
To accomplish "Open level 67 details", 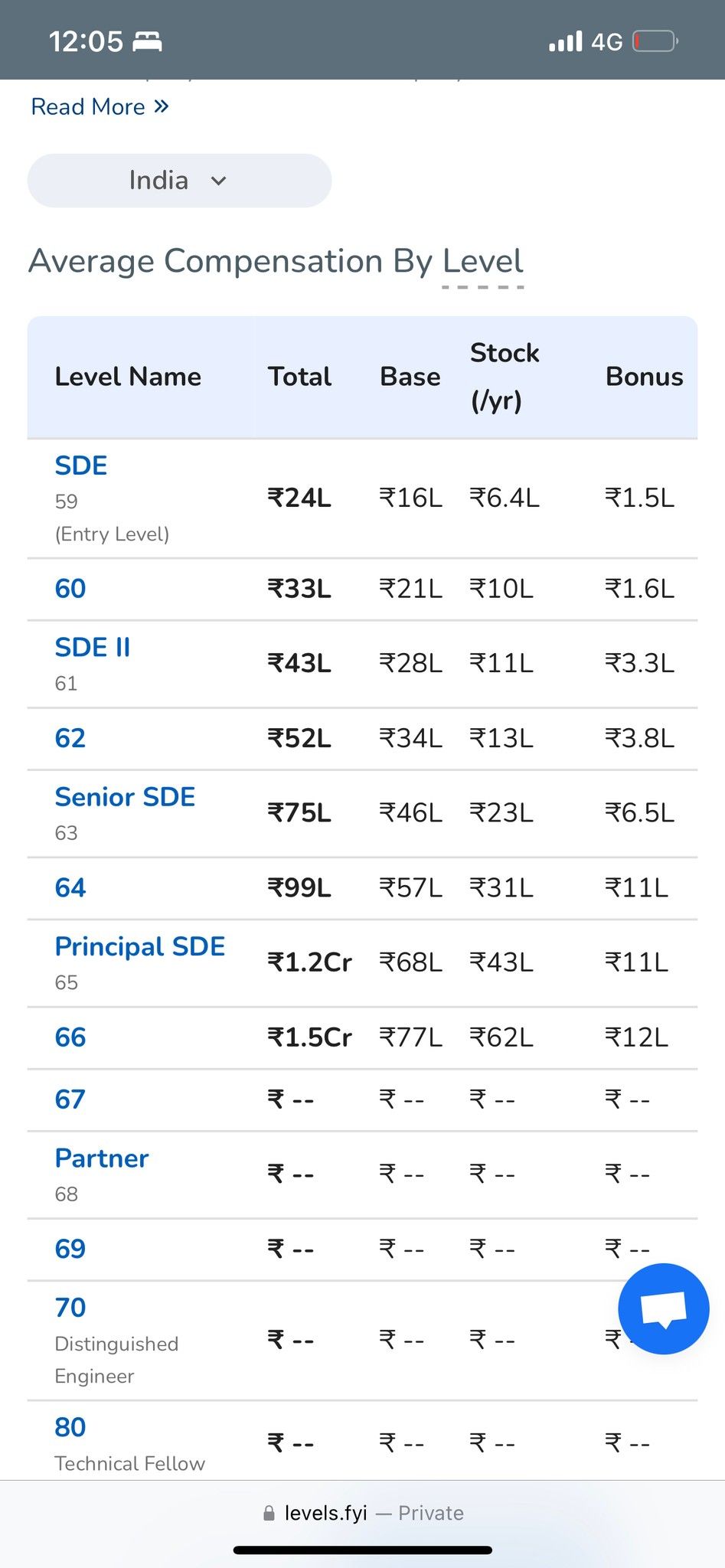I will tap(70, 1099).
